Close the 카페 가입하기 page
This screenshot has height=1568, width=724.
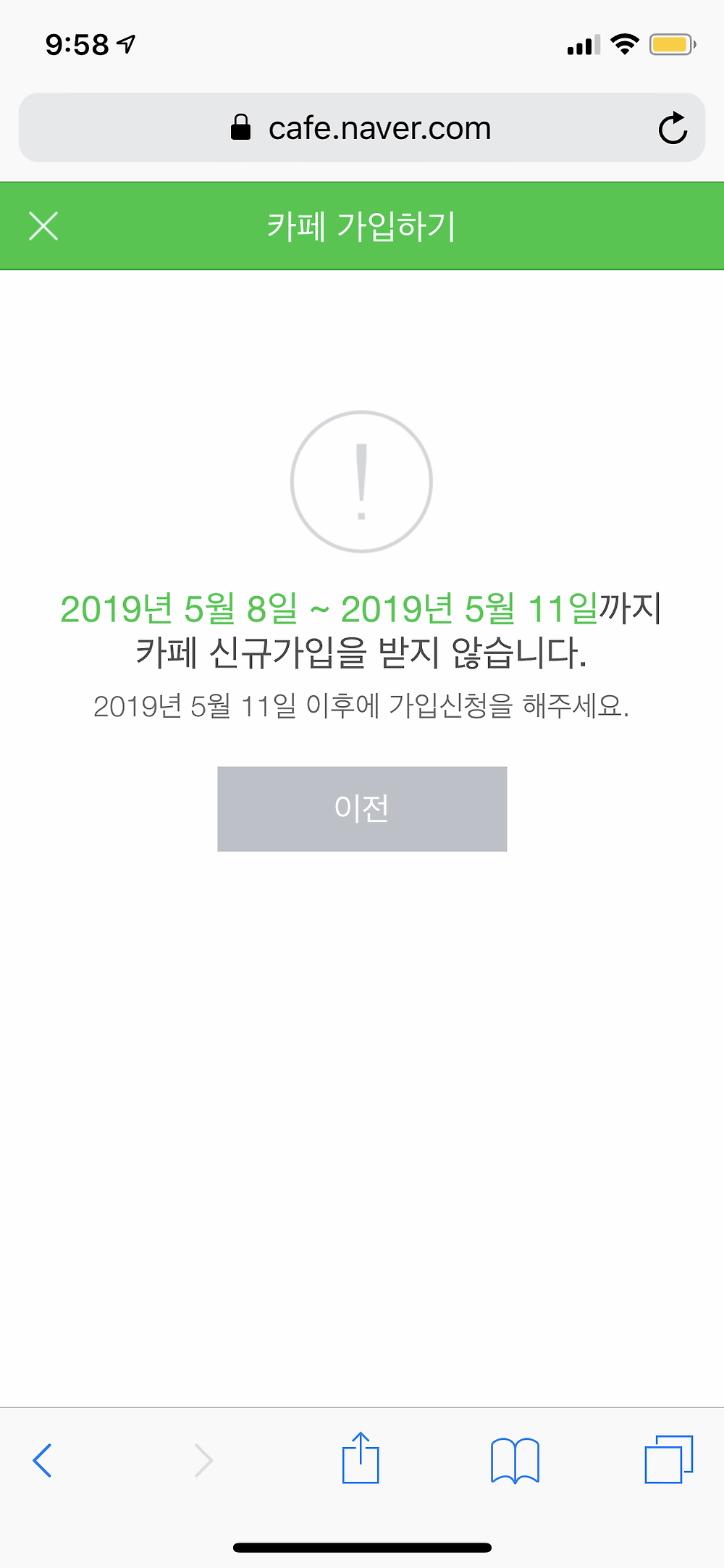click(x=43, y=226)
